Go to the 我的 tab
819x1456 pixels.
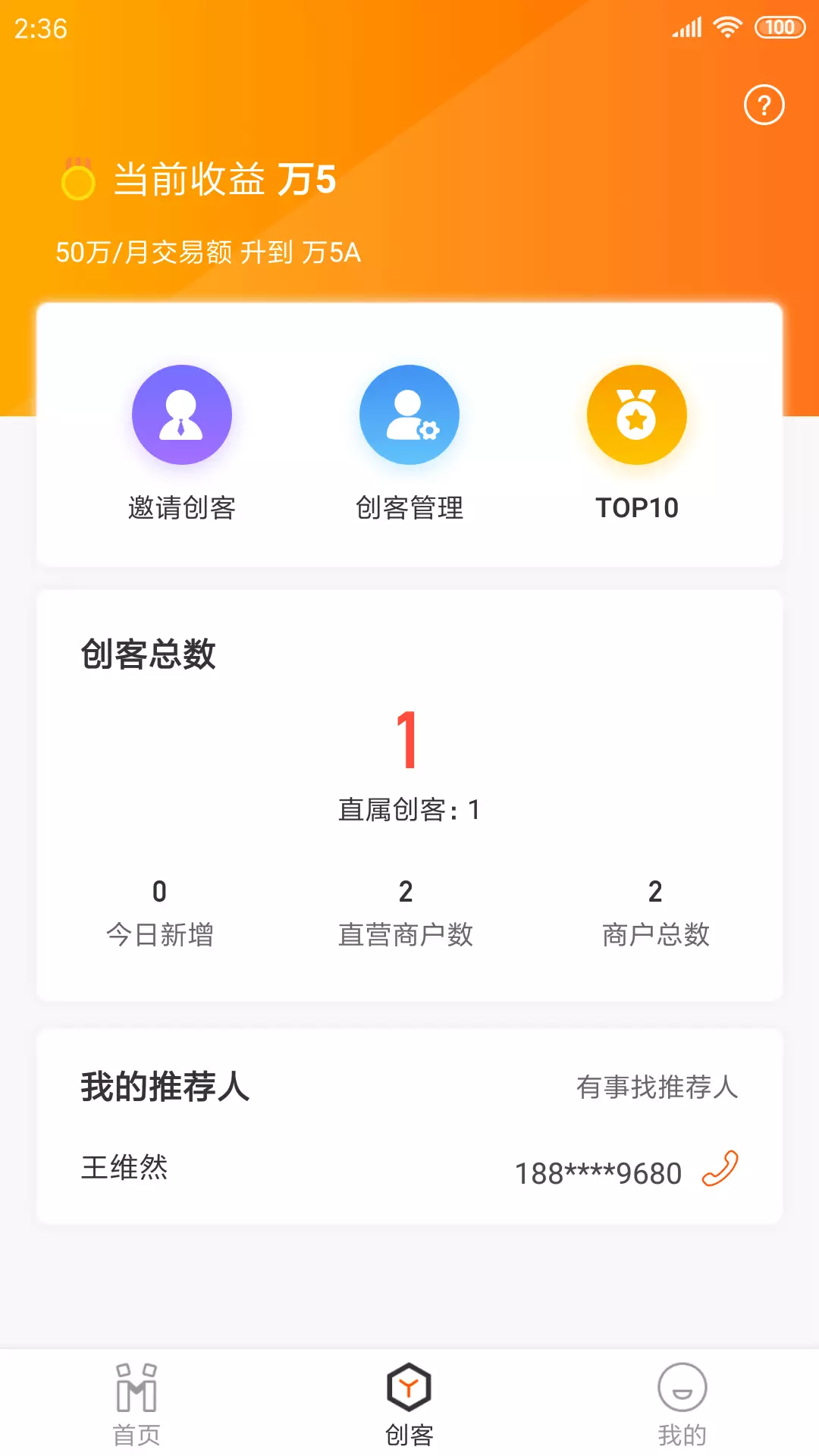pyautogui.click(x=682, y=1404)
